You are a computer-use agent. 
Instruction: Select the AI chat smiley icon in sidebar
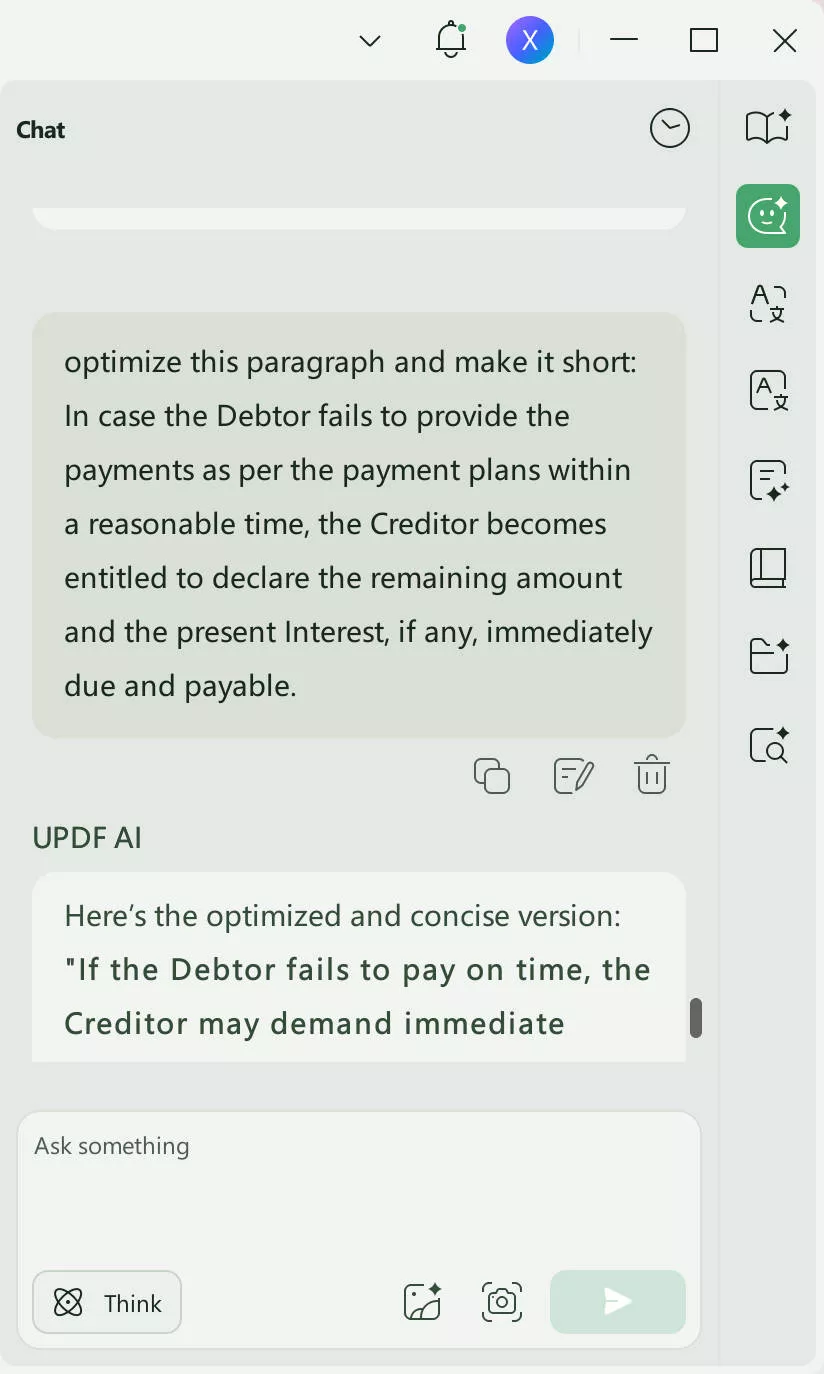tap(768, 215)
